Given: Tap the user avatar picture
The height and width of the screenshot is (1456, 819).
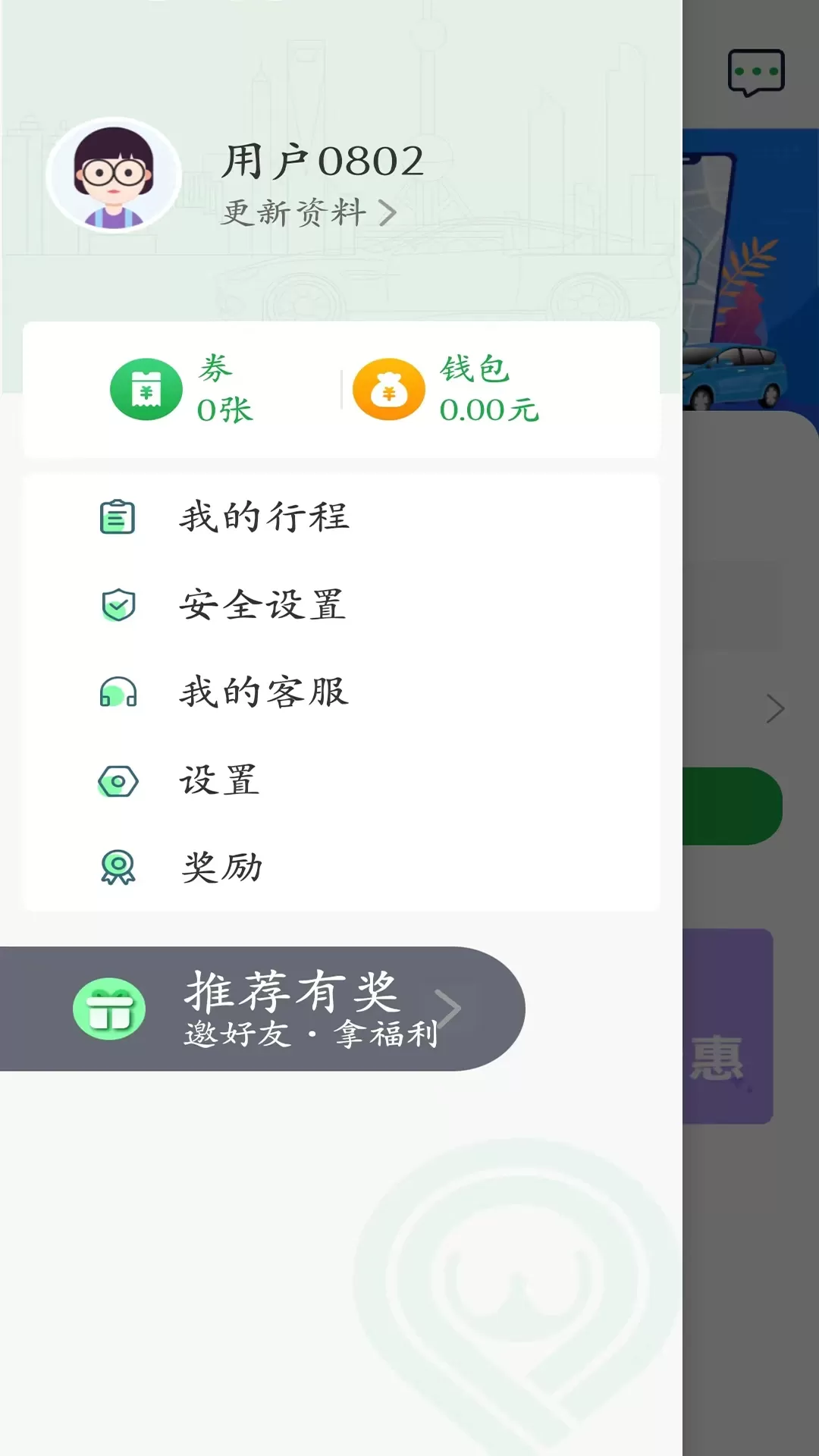Looking at the screenshot, I should (114, 175).
